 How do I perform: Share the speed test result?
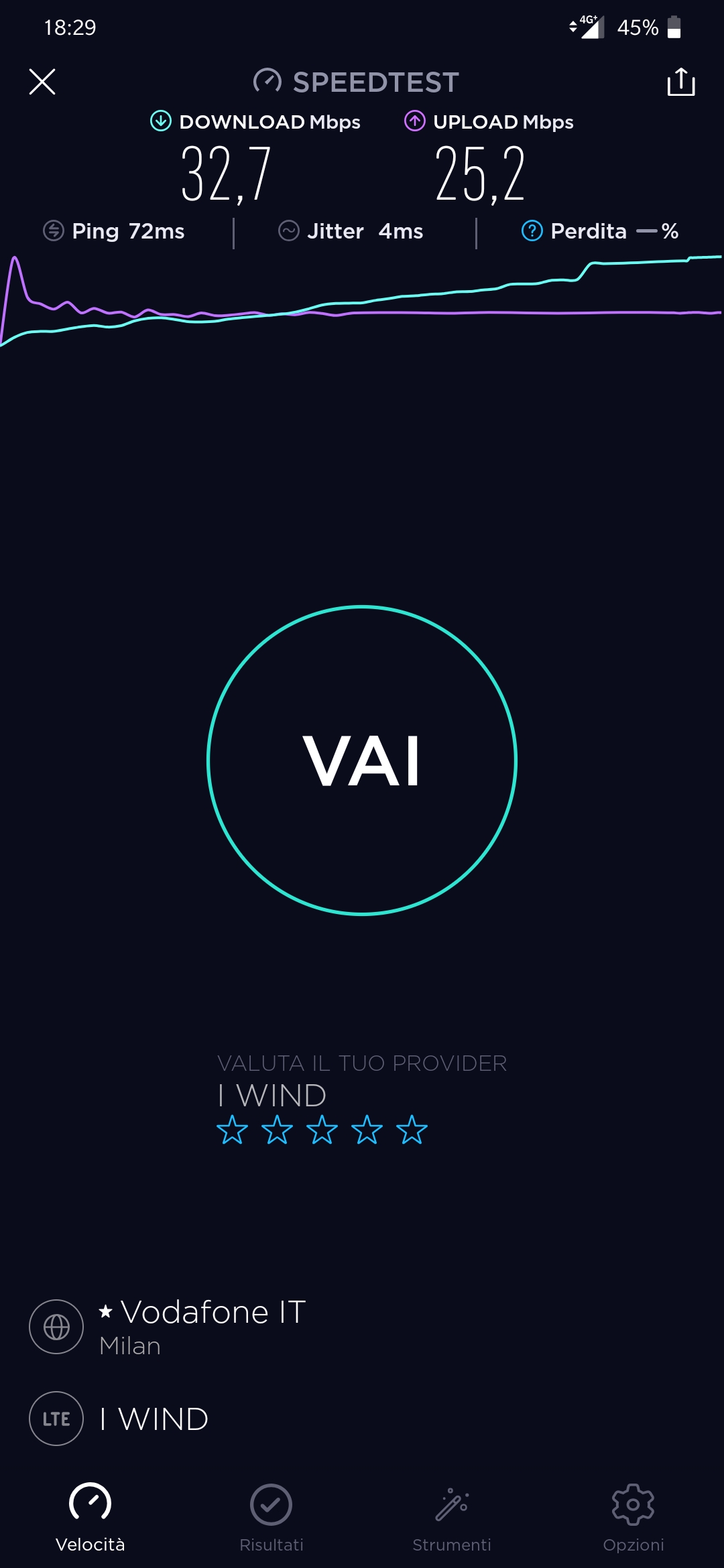[680, 82]
